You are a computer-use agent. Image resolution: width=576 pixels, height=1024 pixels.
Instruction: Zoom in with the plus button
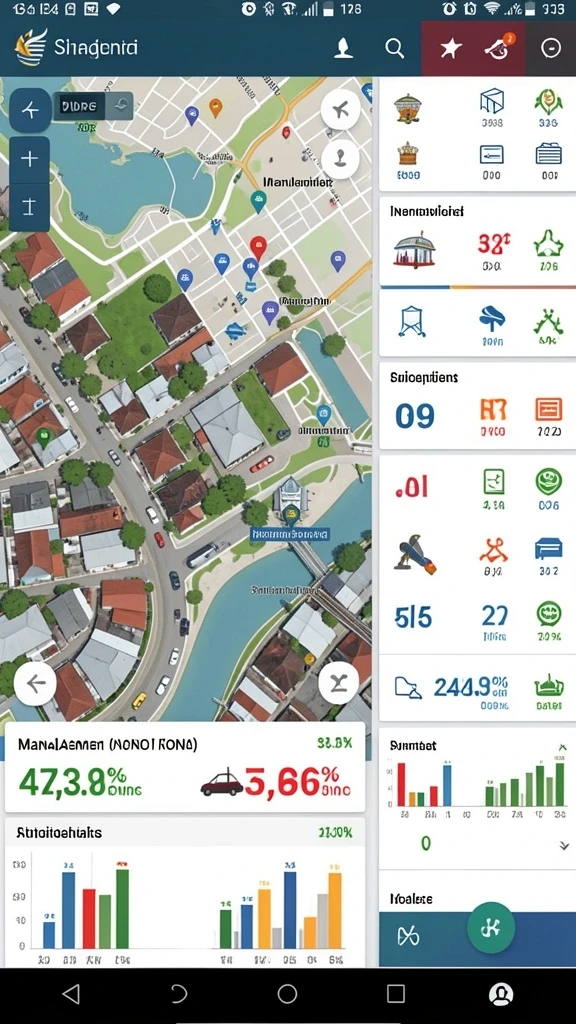point(29,159)
